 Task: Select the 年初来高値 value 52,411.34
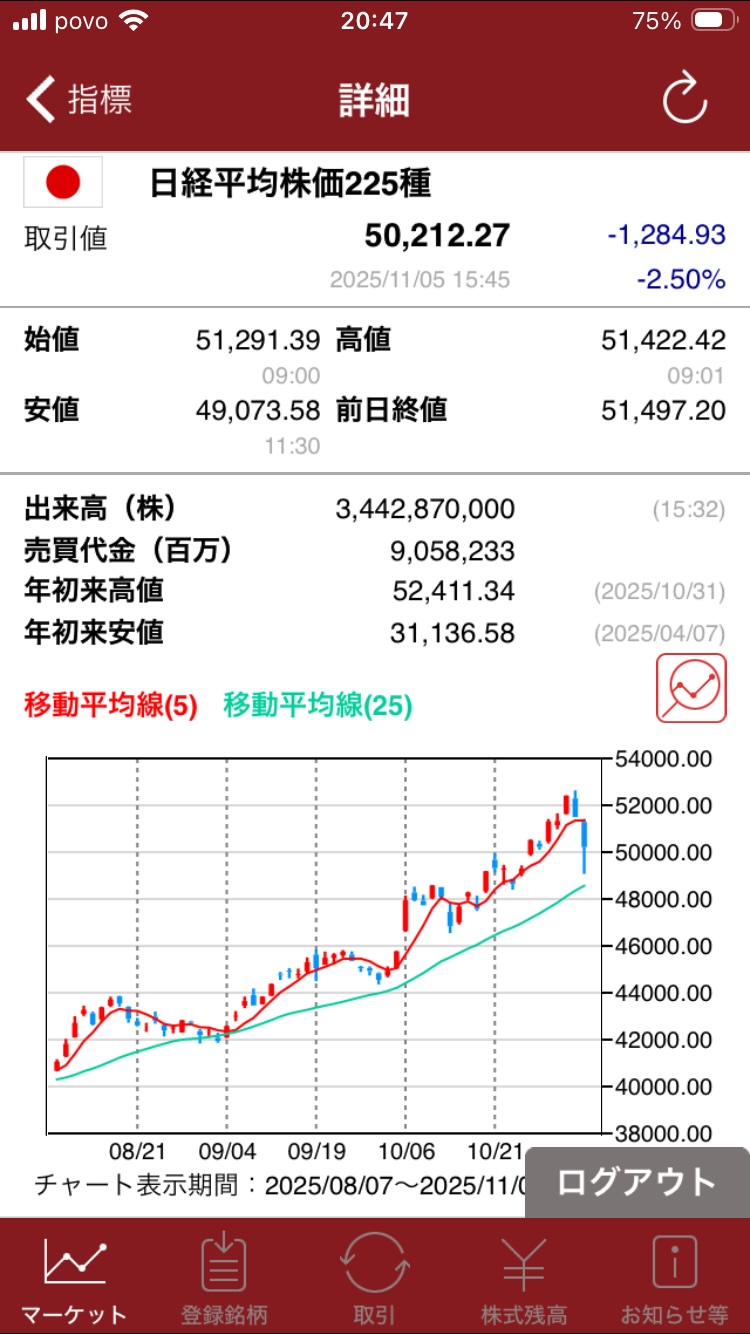[x=450, y=591]
